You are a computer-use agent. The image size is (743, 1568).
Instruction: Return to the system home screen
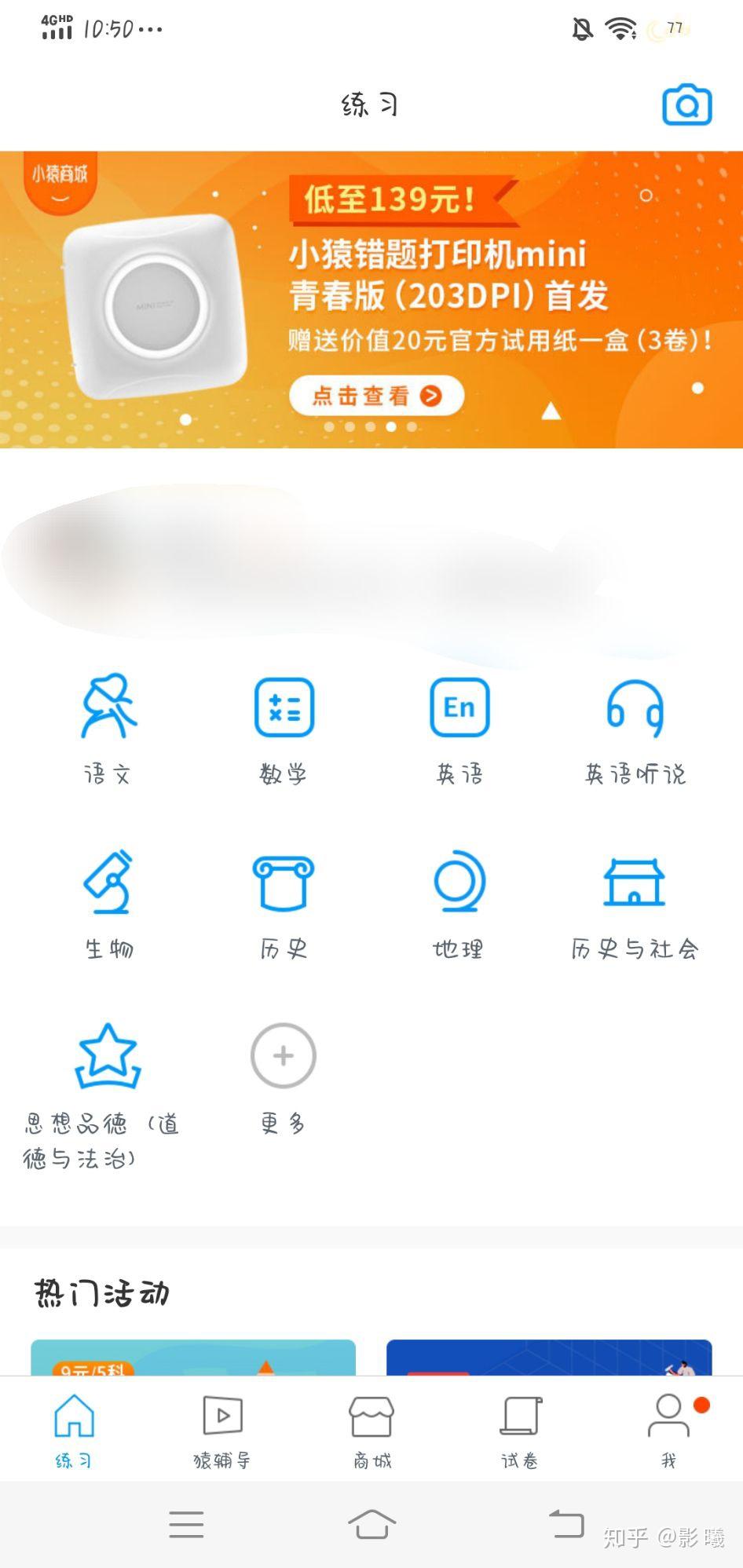coord(371,1524)
